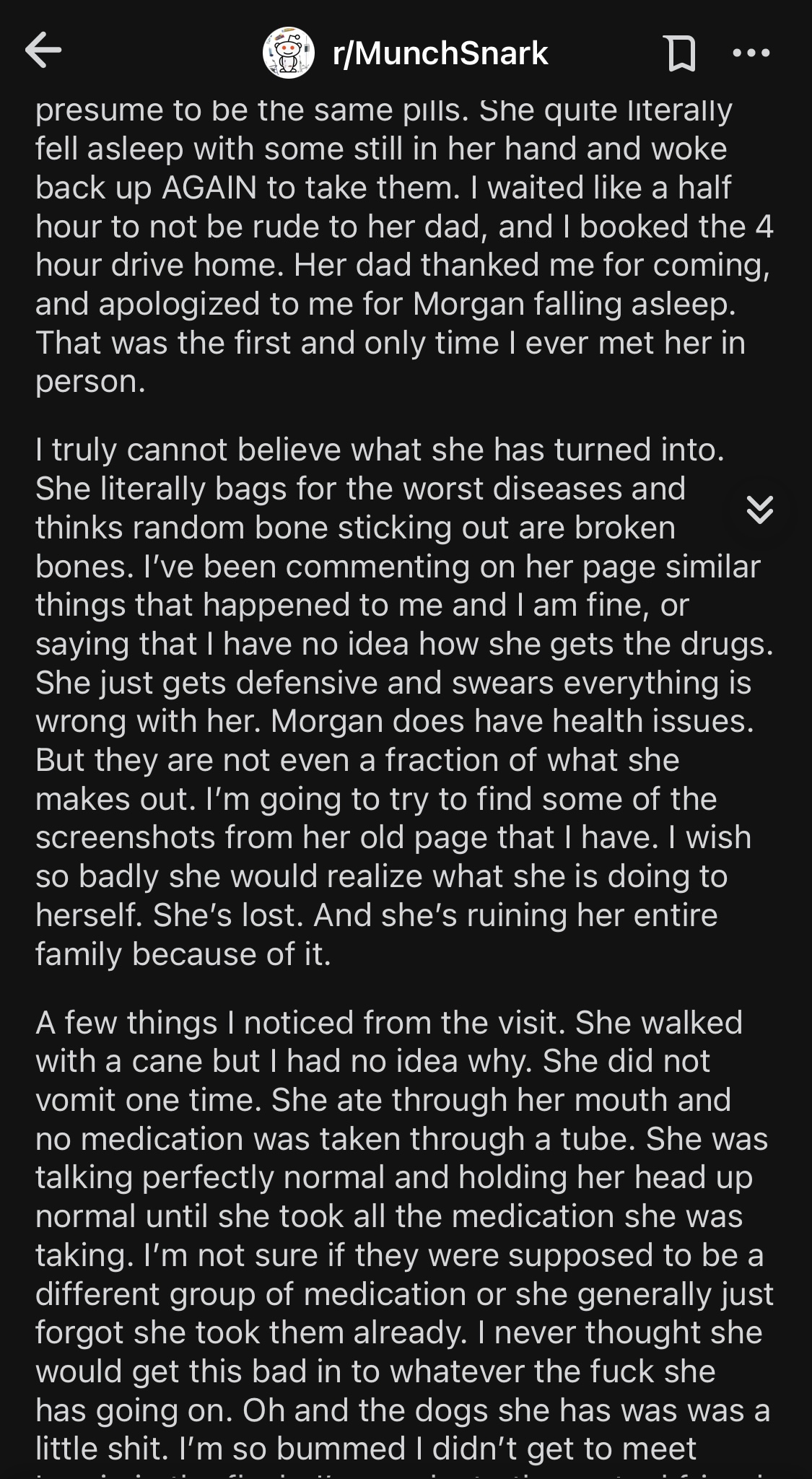Viewport: 812px width, 1479px height.
Task: Go back with the arrow icon
Action: coord(43,51)
